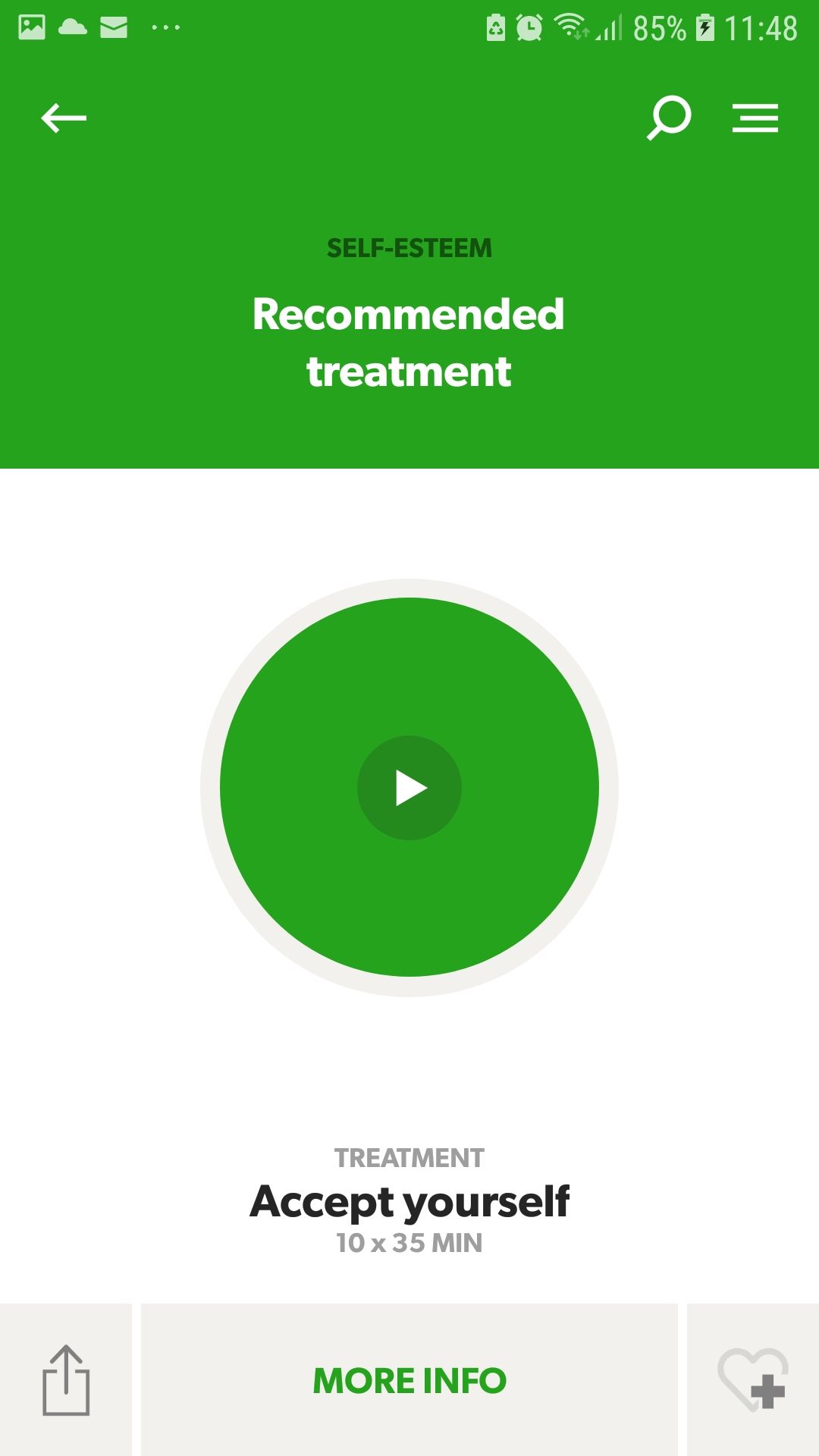
Task: Open MORE INFO about the treatment
Action: [x=409, y=1380]
